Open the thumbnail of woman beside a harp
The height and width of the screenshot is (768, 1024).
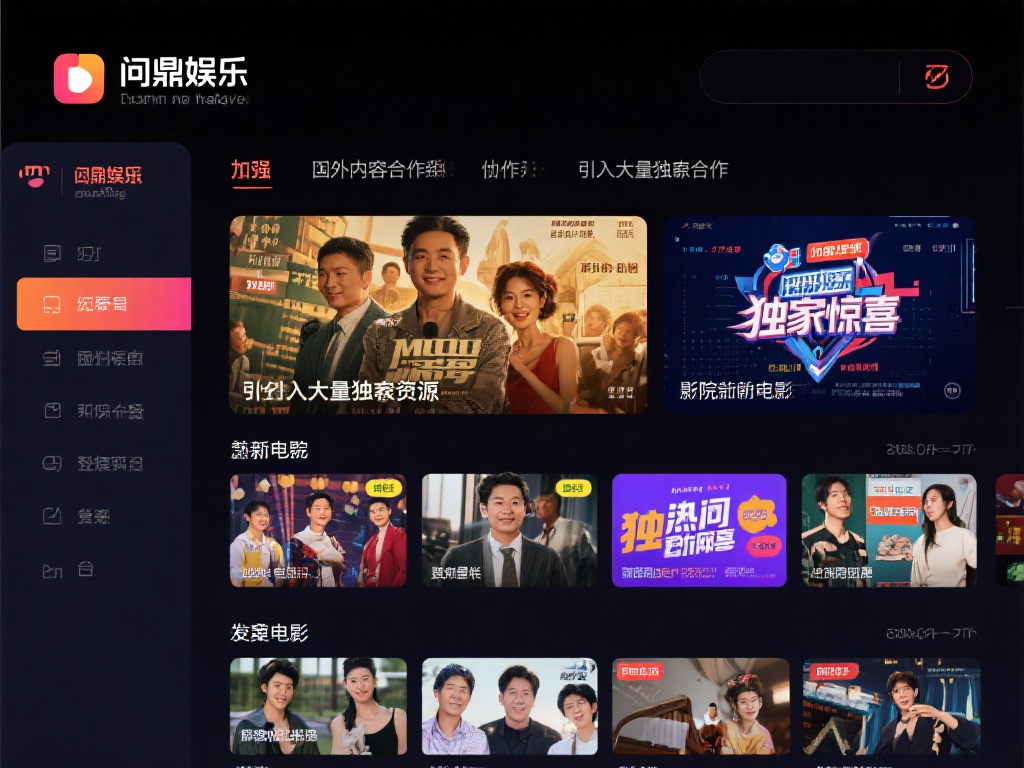click(x=699, y=706)
